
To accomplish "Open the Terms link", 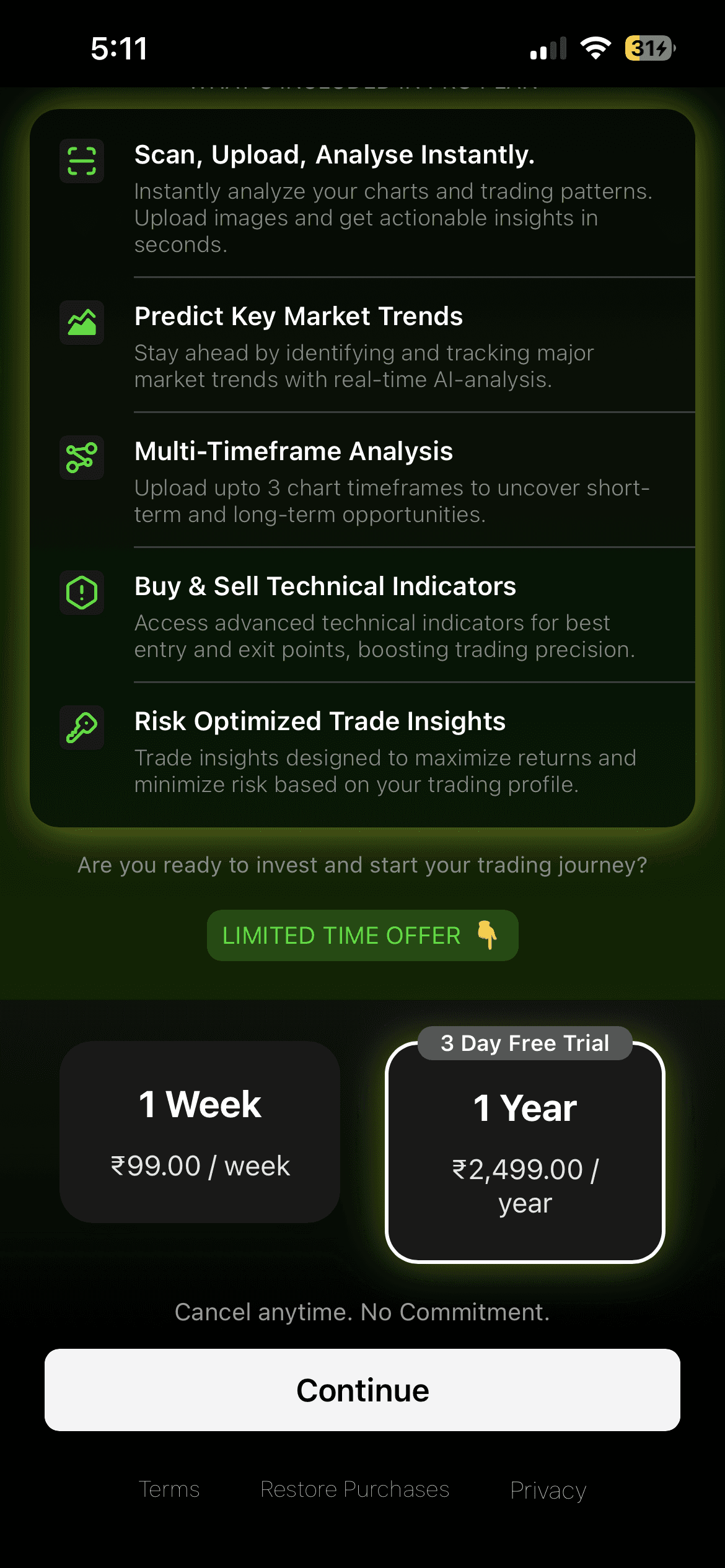I will 169,1489.
